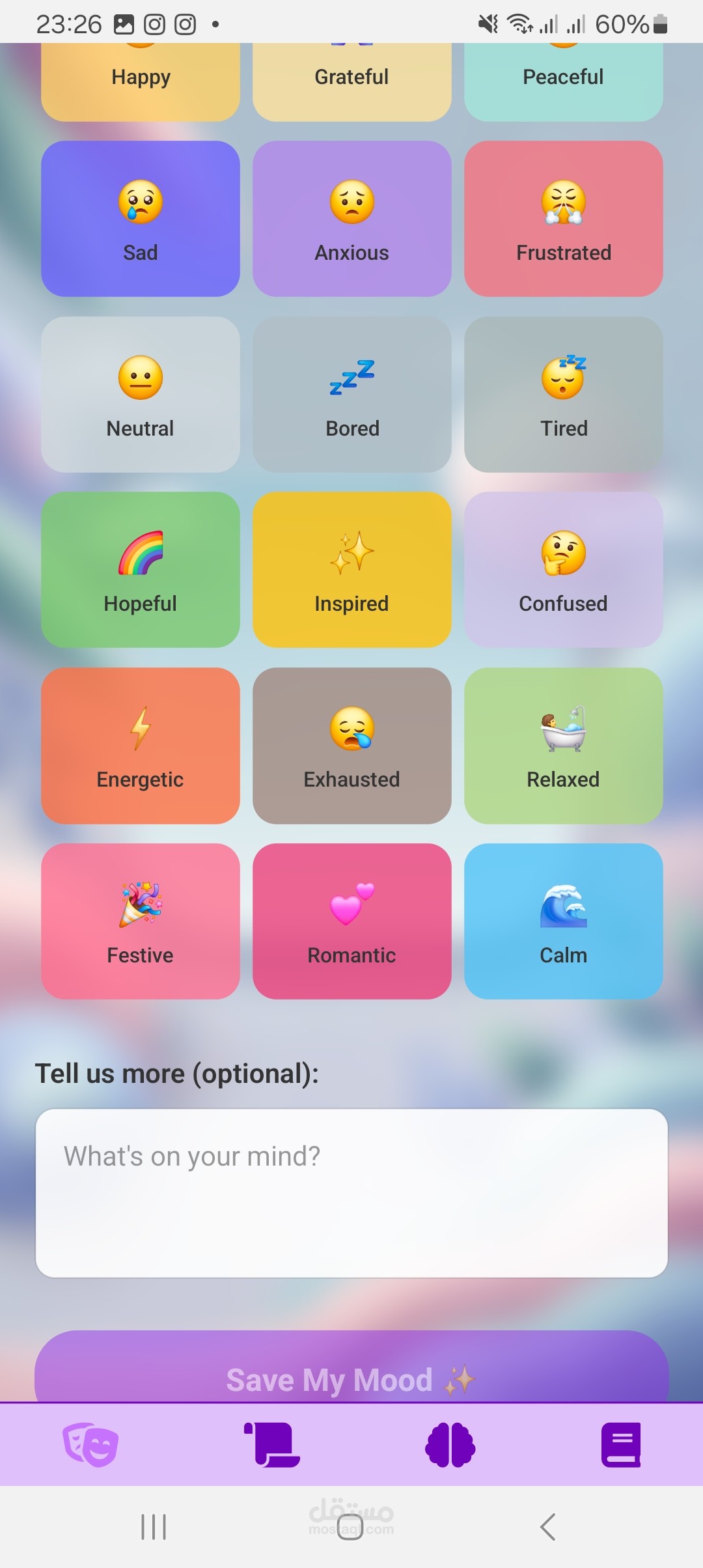
Task: Select the Neutral mood
Action: (x=140, y=395)
